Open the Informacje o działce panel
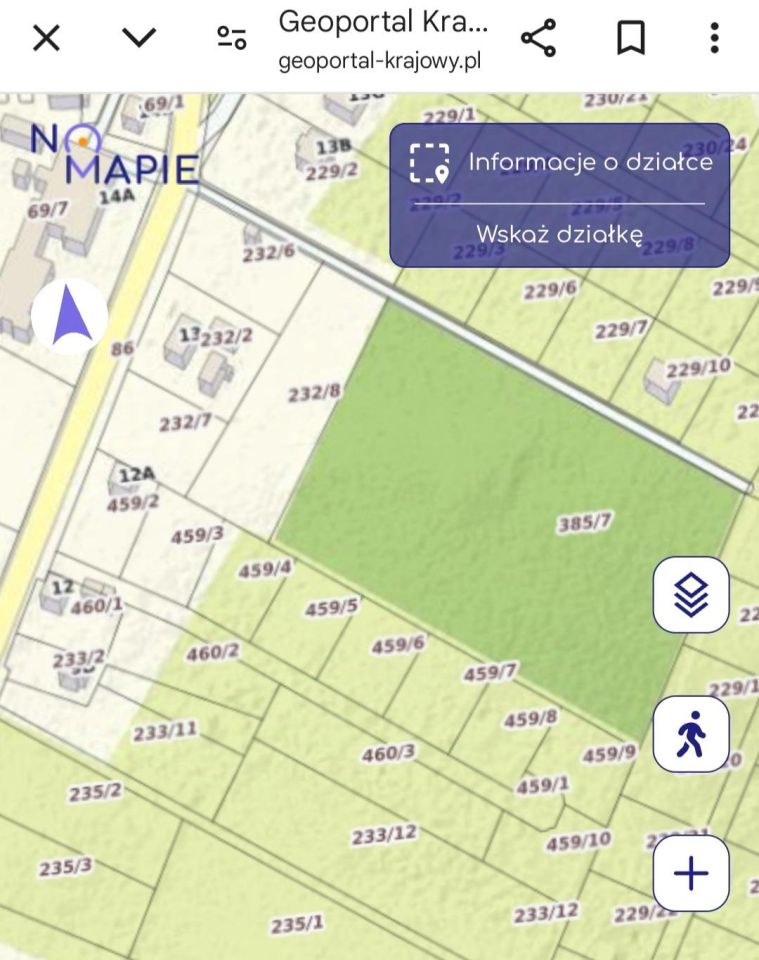This screenshot has width=759, height=960. (560, 163)
